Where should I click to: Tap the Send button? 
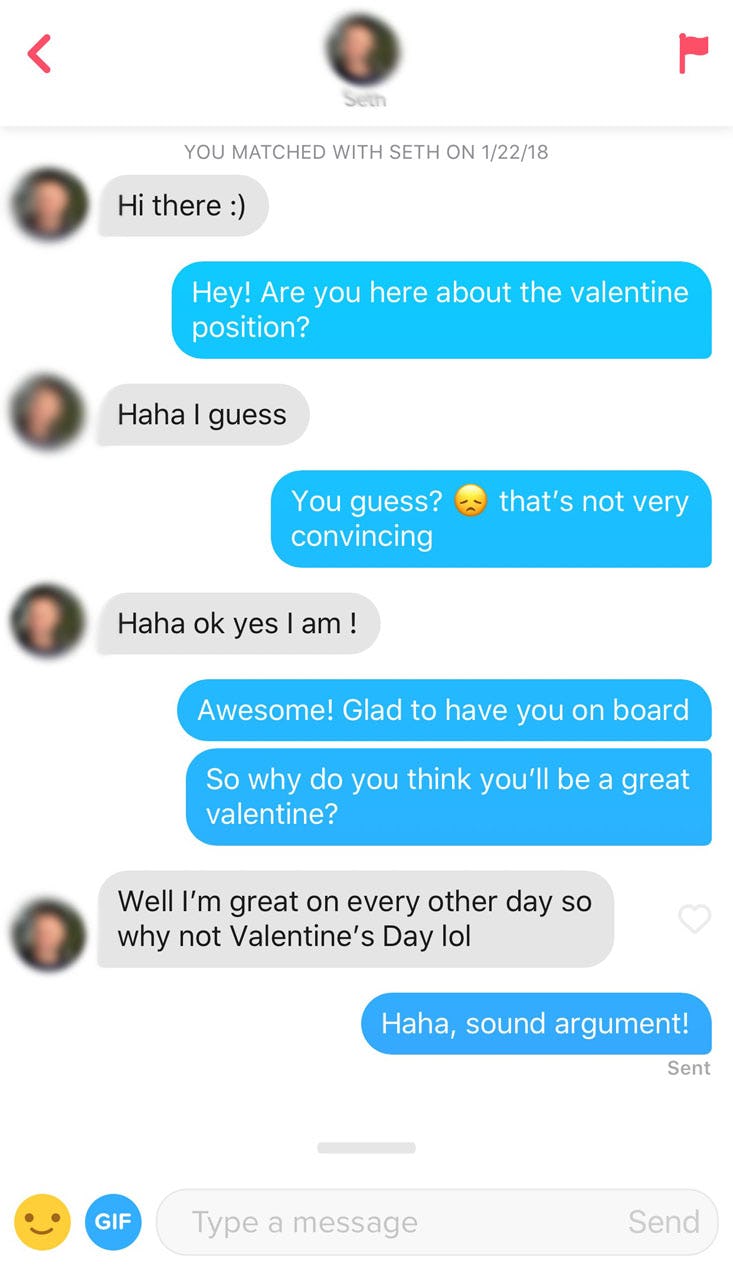click(663, 1222)
